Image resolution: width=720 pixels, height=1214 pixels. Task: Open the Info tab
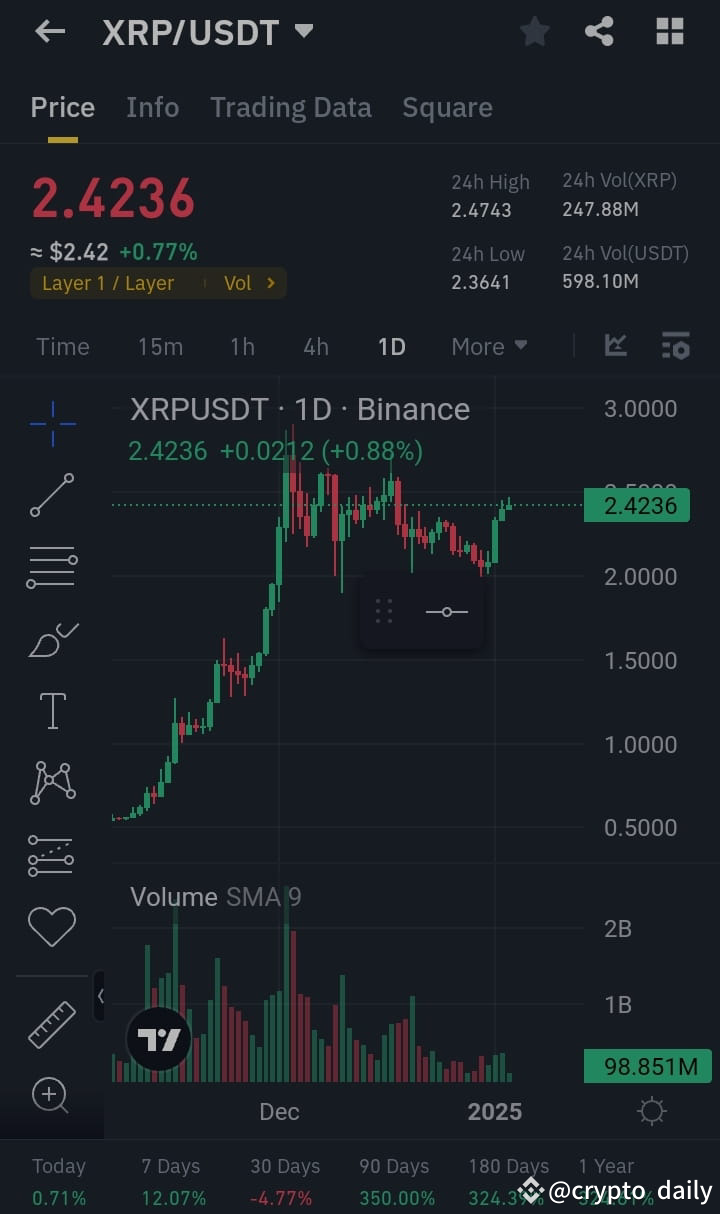pos(152,107)
